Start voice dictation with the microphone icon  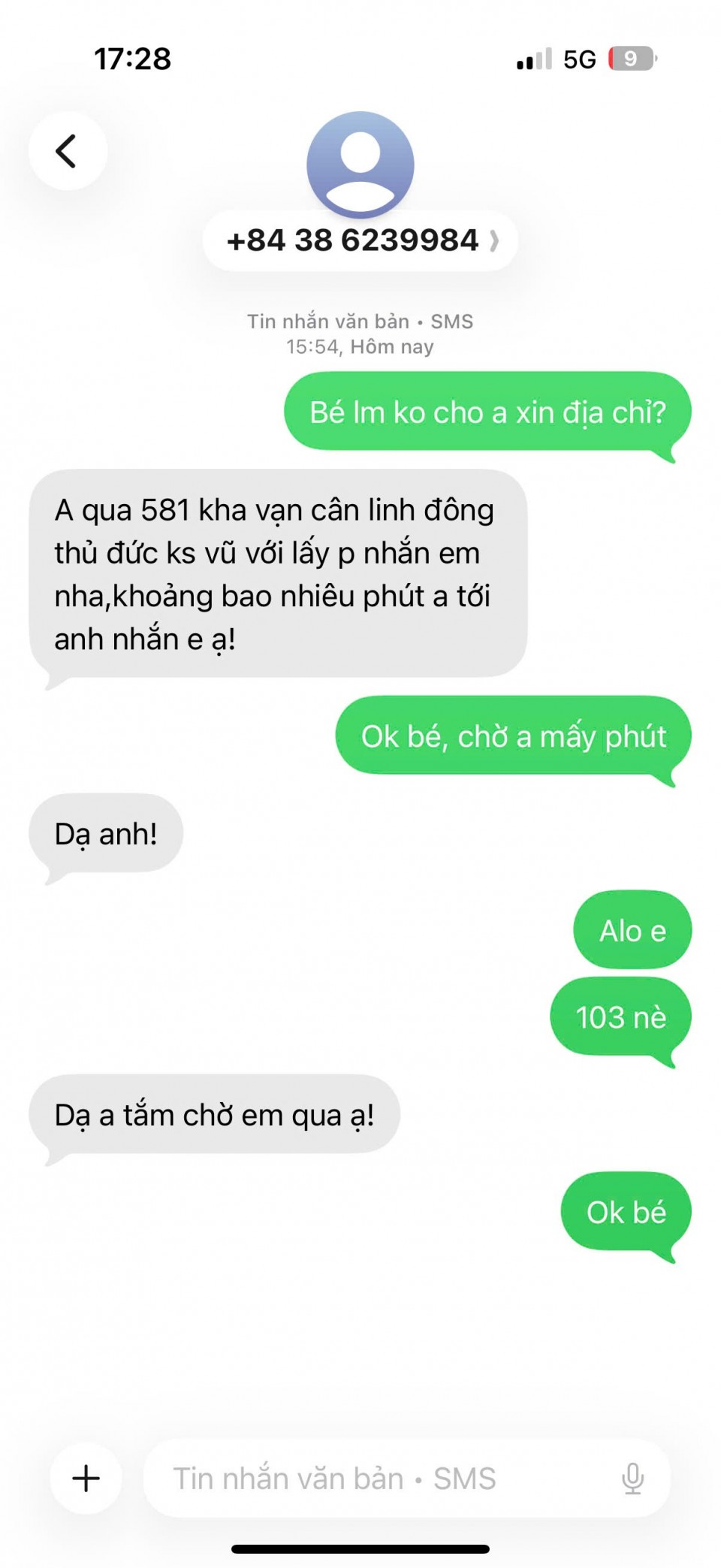click(x=632, y=1479)
